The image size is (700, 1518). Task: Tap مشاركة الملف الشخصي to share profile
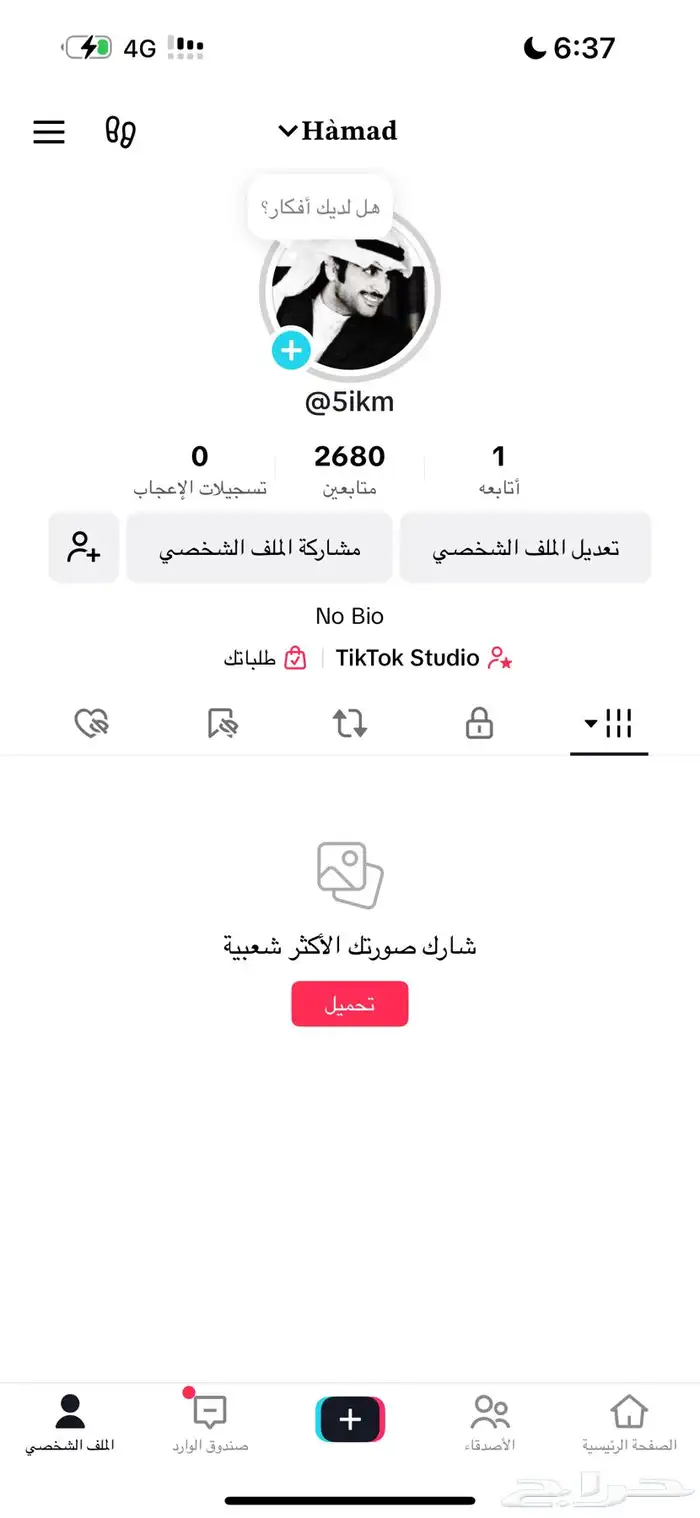pos(259,548)
